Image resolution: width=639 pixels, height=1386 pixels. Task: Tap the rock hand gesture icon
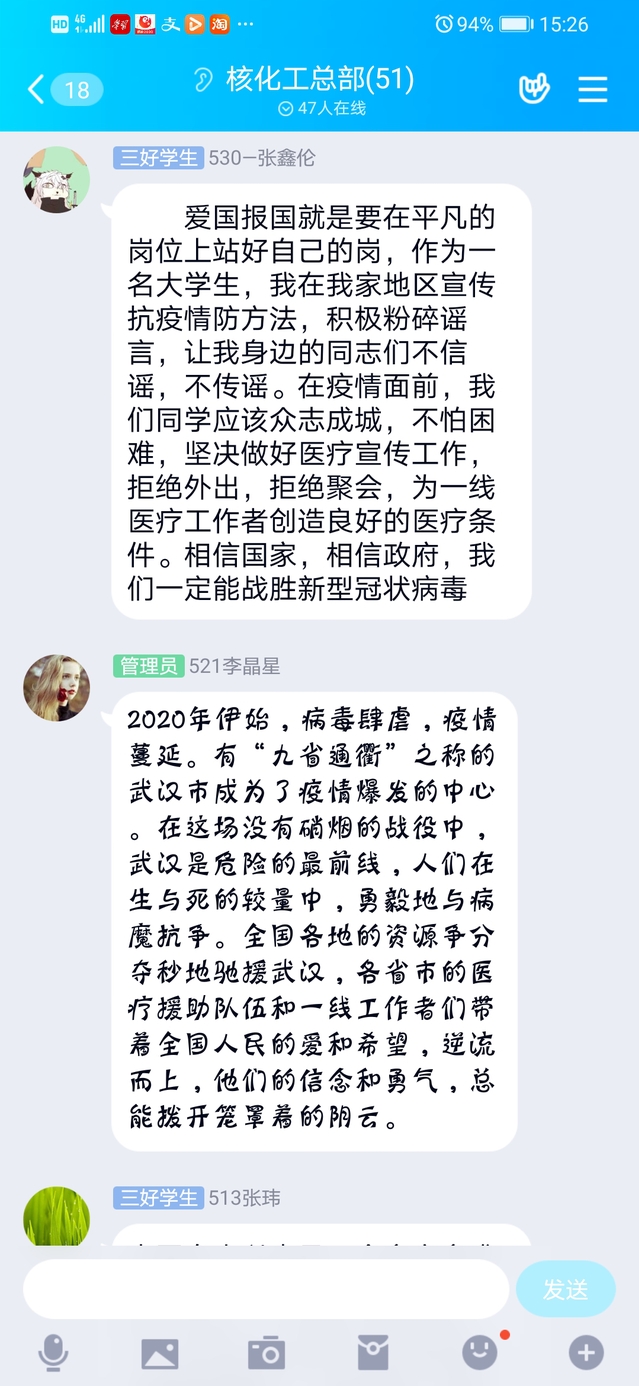(x=535, y=89)
